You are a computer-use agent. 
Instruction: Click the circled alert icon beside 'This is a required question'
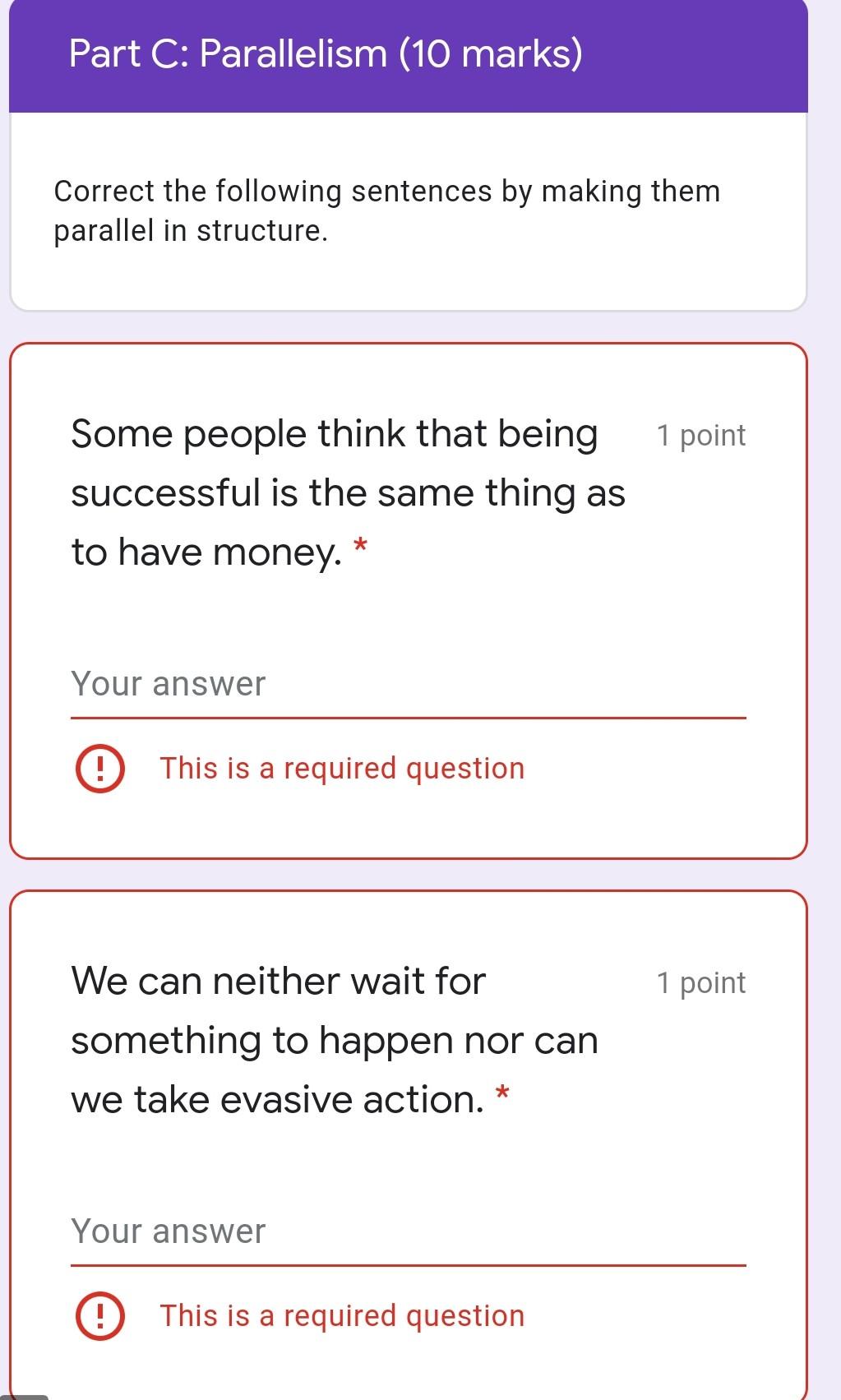coord(99,768)
